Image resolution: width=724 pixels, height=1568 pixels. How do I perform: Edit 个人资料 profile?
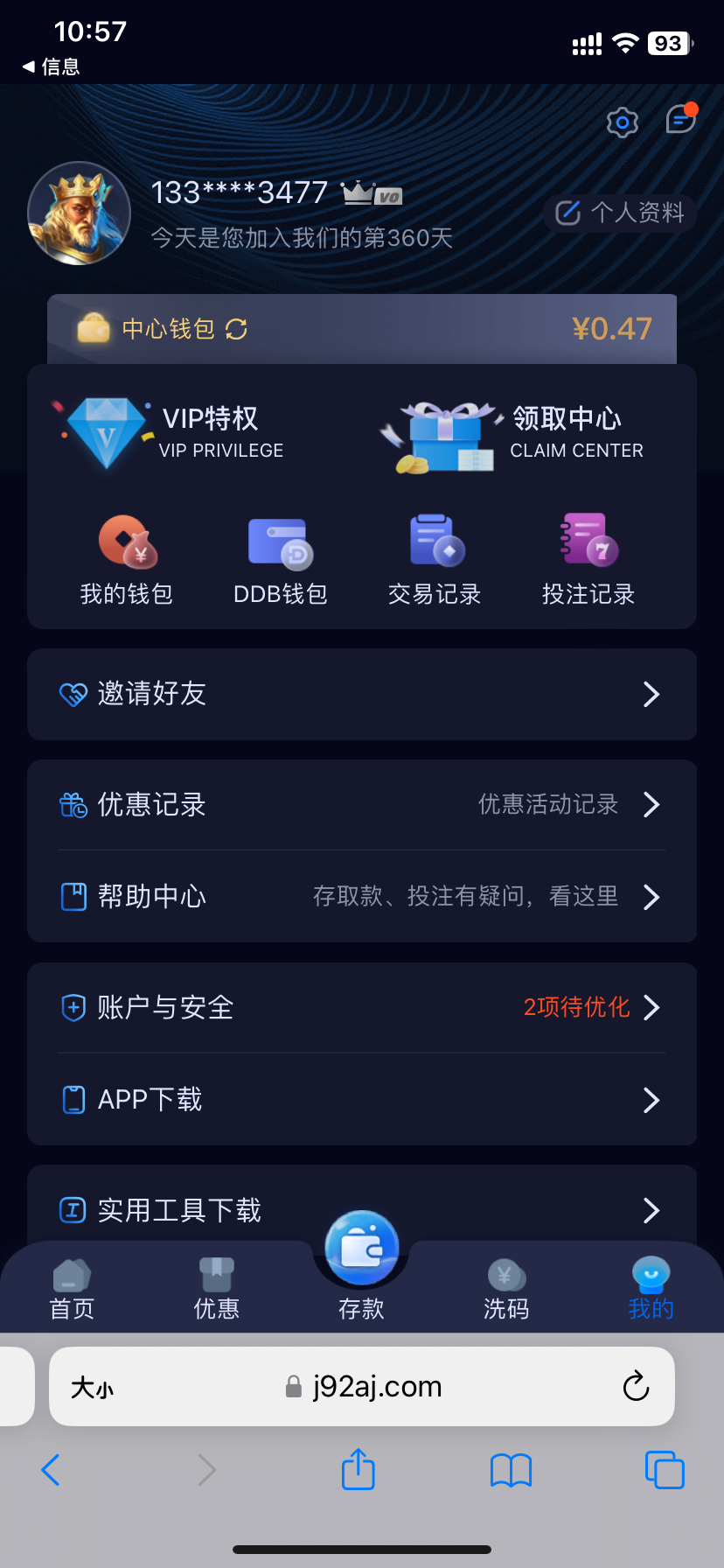tap(620, 213)
